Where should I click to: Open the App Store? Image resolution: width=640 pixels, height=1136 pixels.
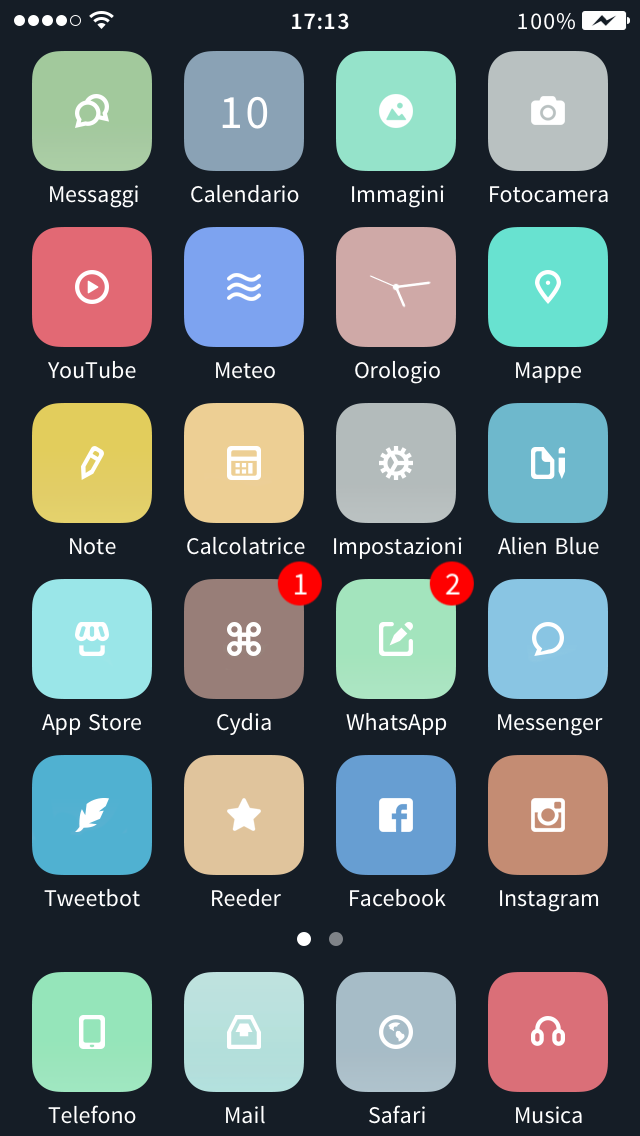click(92, 639)
